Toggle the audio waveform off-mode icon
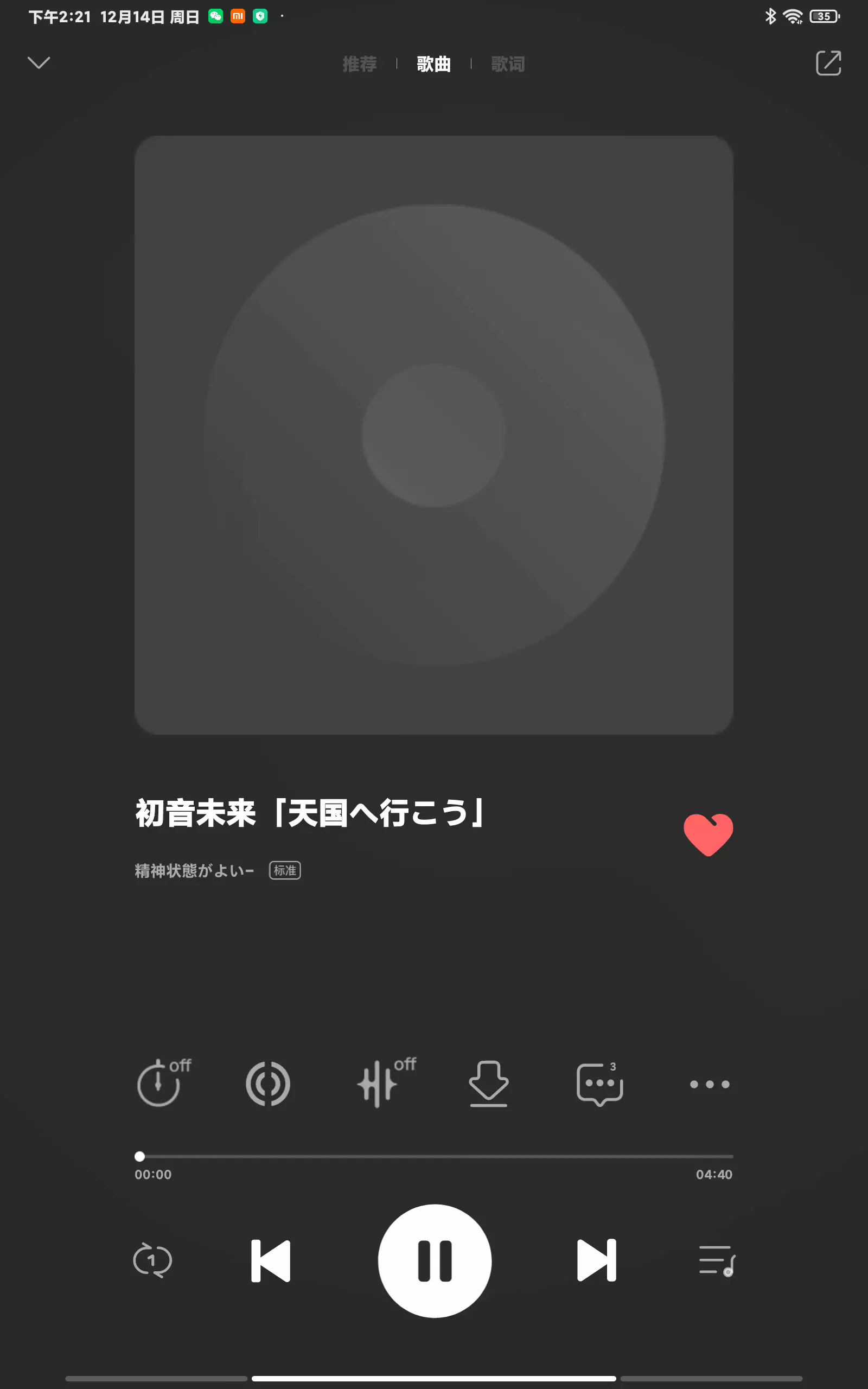868x1389 pixels. [x=379, y=1083]
